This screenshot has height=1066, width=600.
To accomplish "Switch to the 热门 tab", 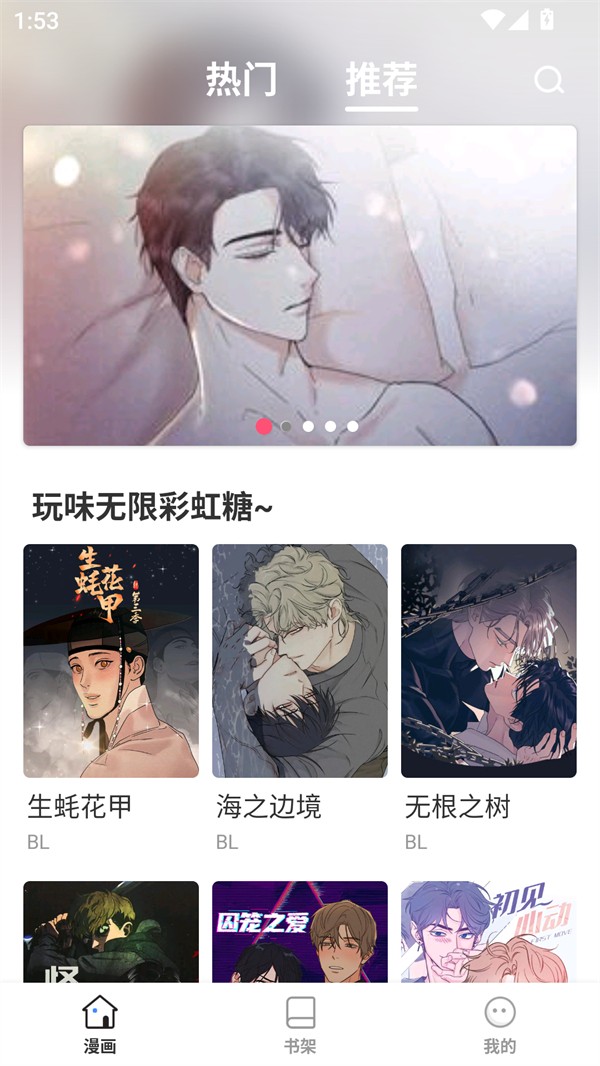I will click(241, 79).
